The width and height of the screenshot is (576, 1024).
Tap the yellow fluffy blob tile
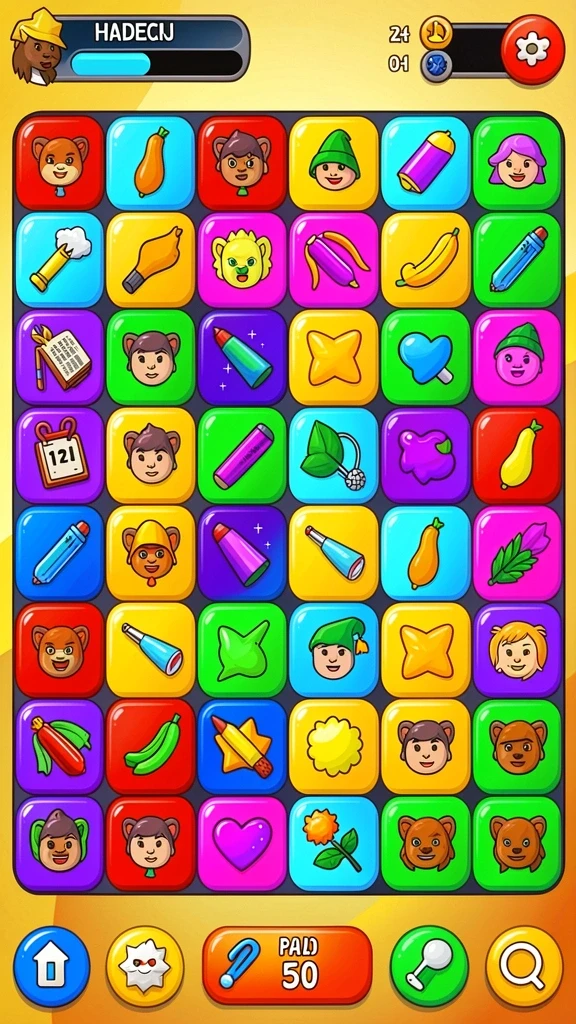click(334, 746)
